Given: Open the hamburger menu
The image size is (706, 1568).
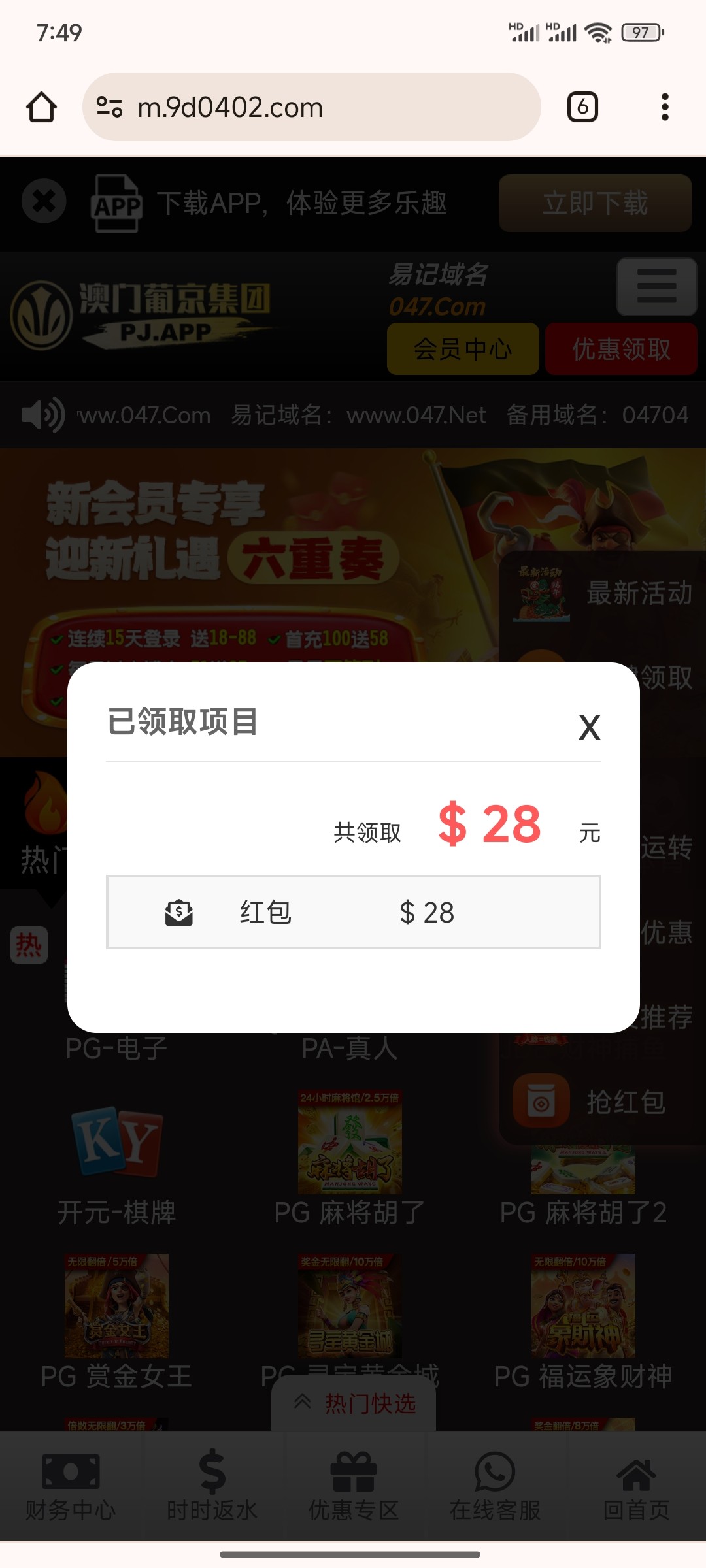Looking at the screenshot, I should [656, 287].
